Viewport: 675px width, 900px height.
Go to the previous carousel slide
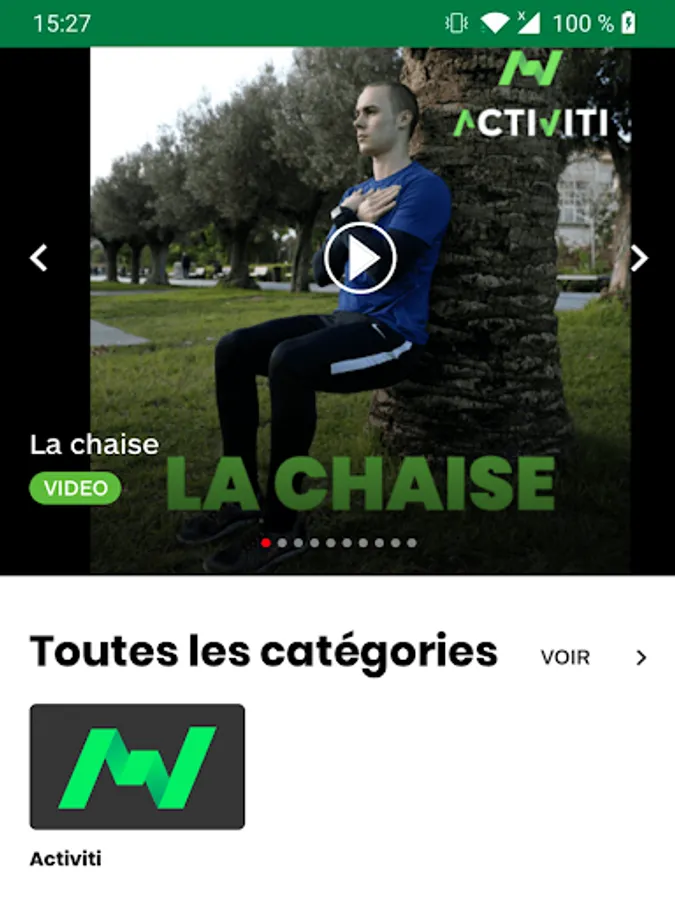38,258
